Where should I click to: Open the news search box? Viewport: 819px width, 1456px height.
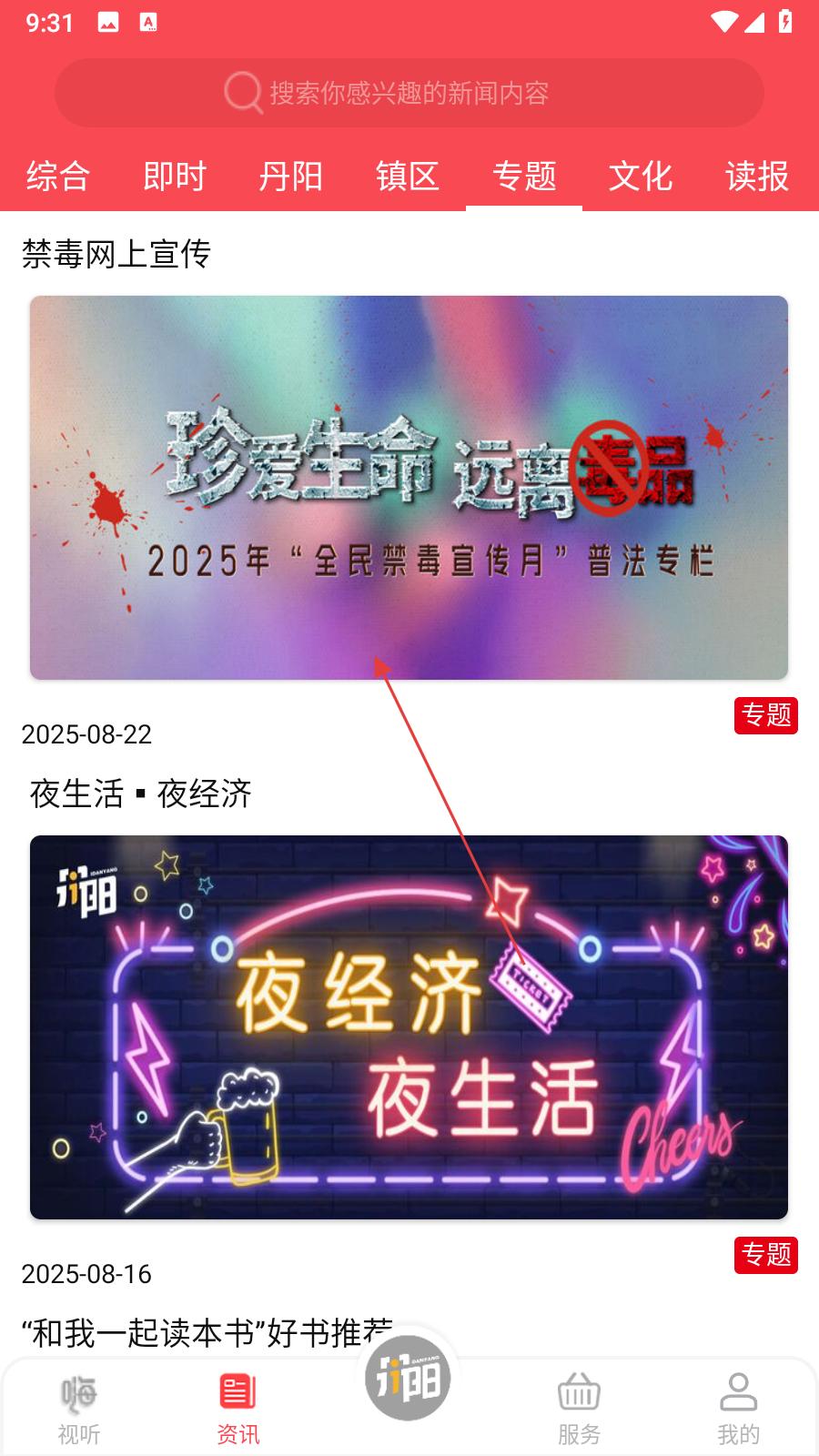click(x=409, y=93)
